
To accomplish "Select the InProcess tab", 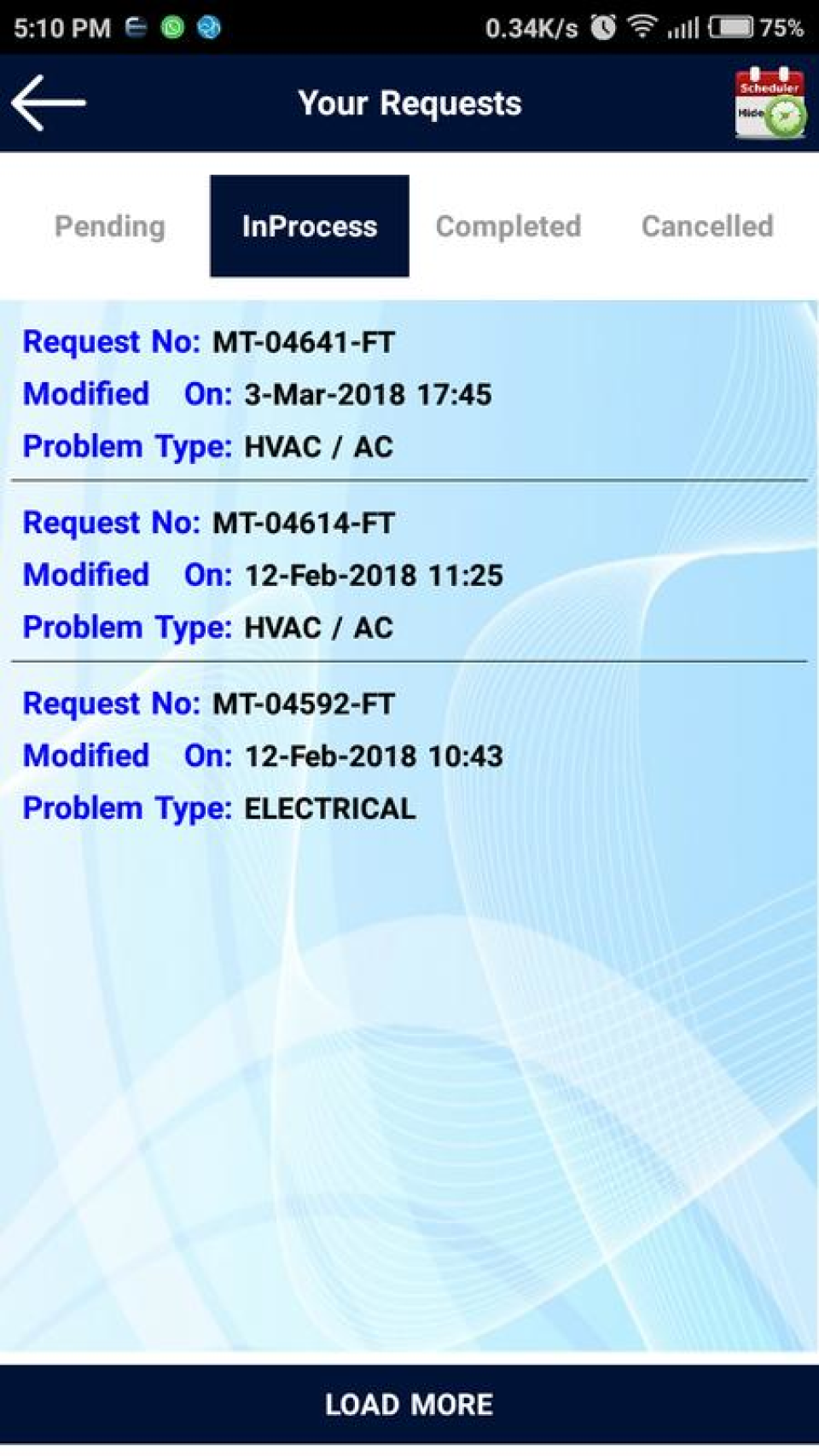I will point(309,226).
